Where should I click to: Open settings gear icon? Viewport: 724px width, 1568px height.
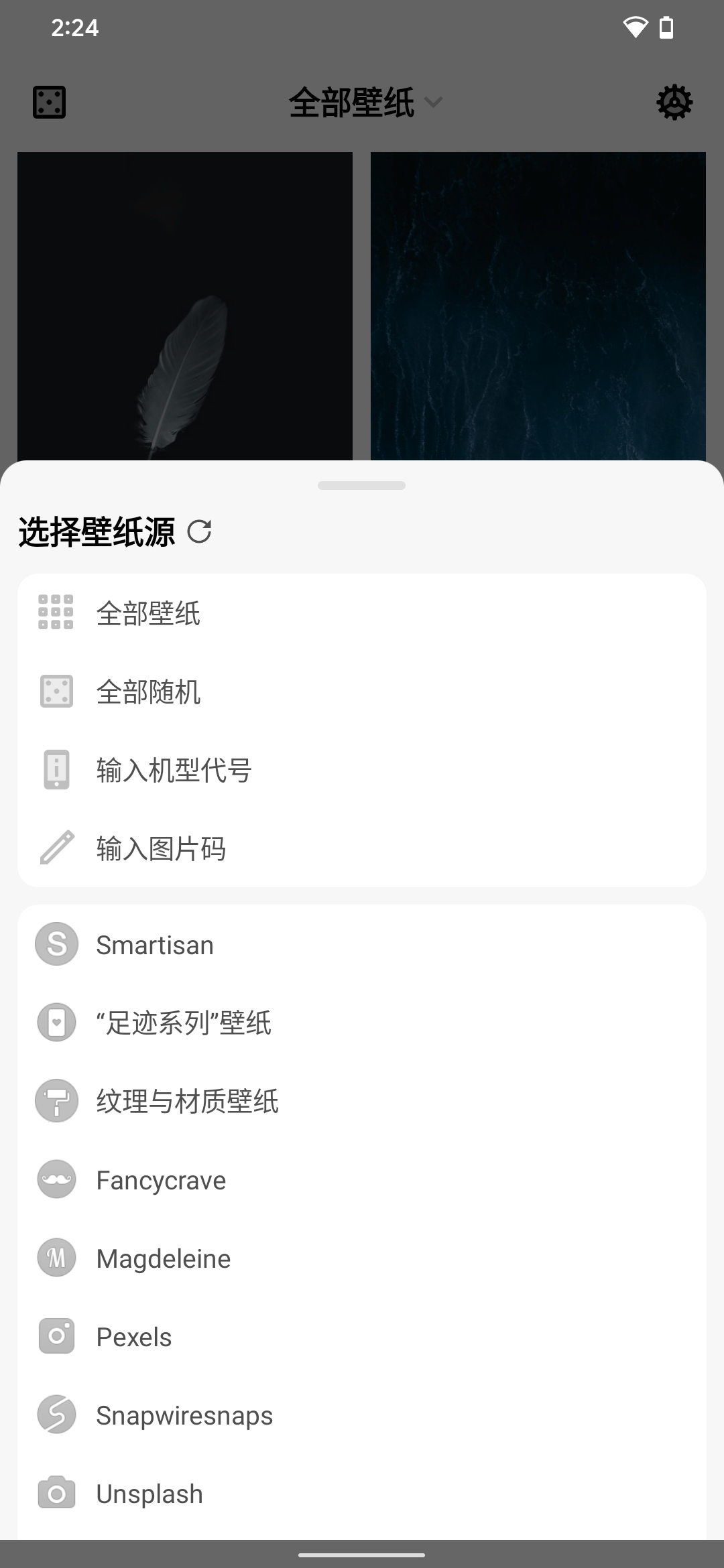[674, 103]
